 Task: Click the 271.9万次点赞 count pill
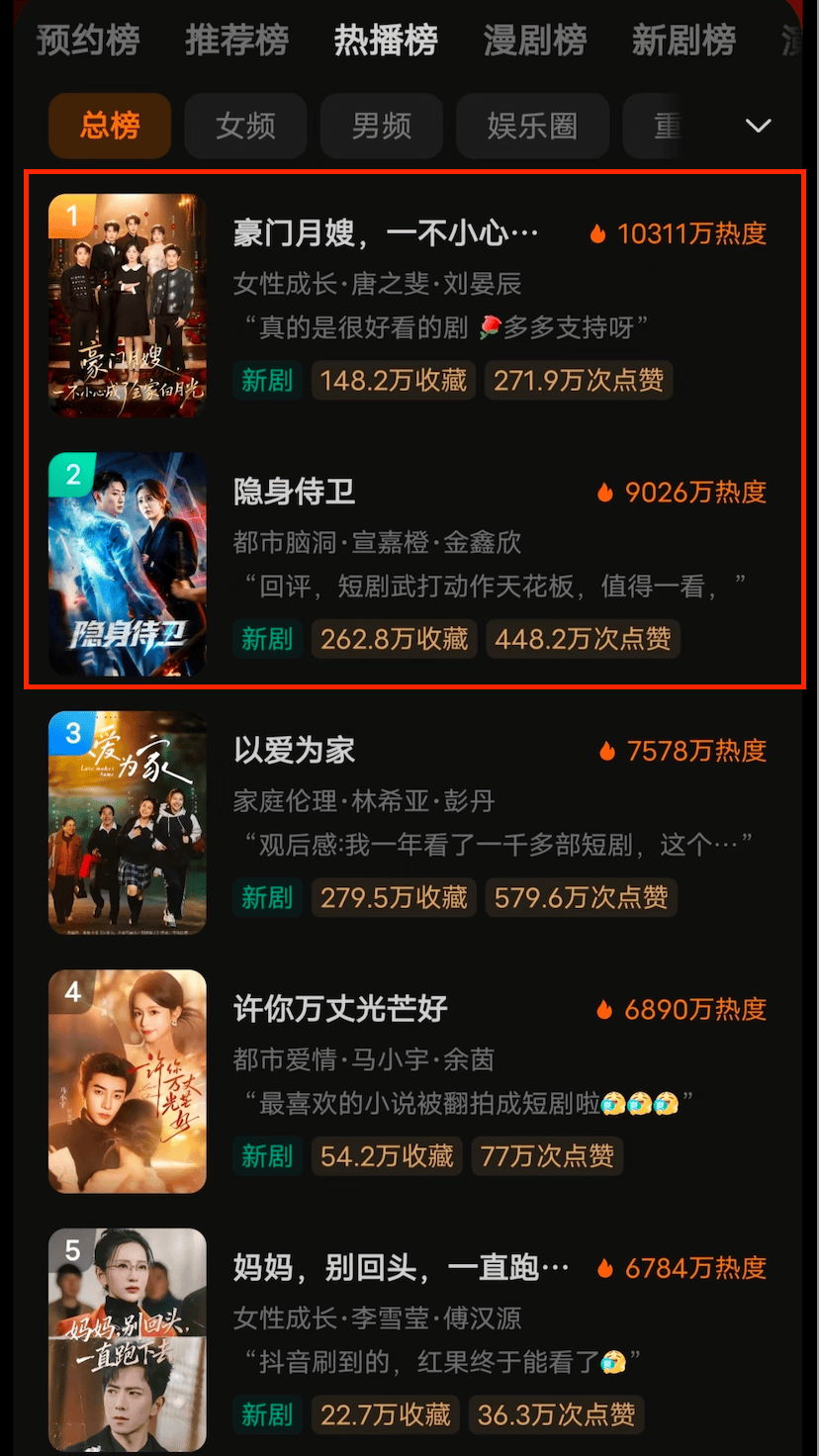tap(578, 380)
